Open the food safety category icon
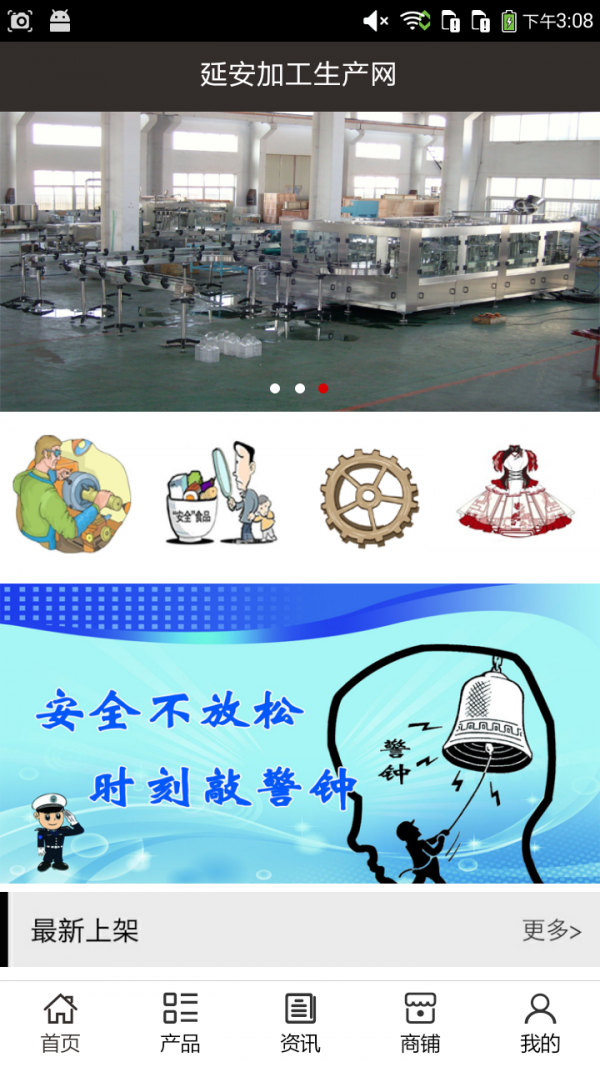The image size is (600, 1067). pos(220,494)
